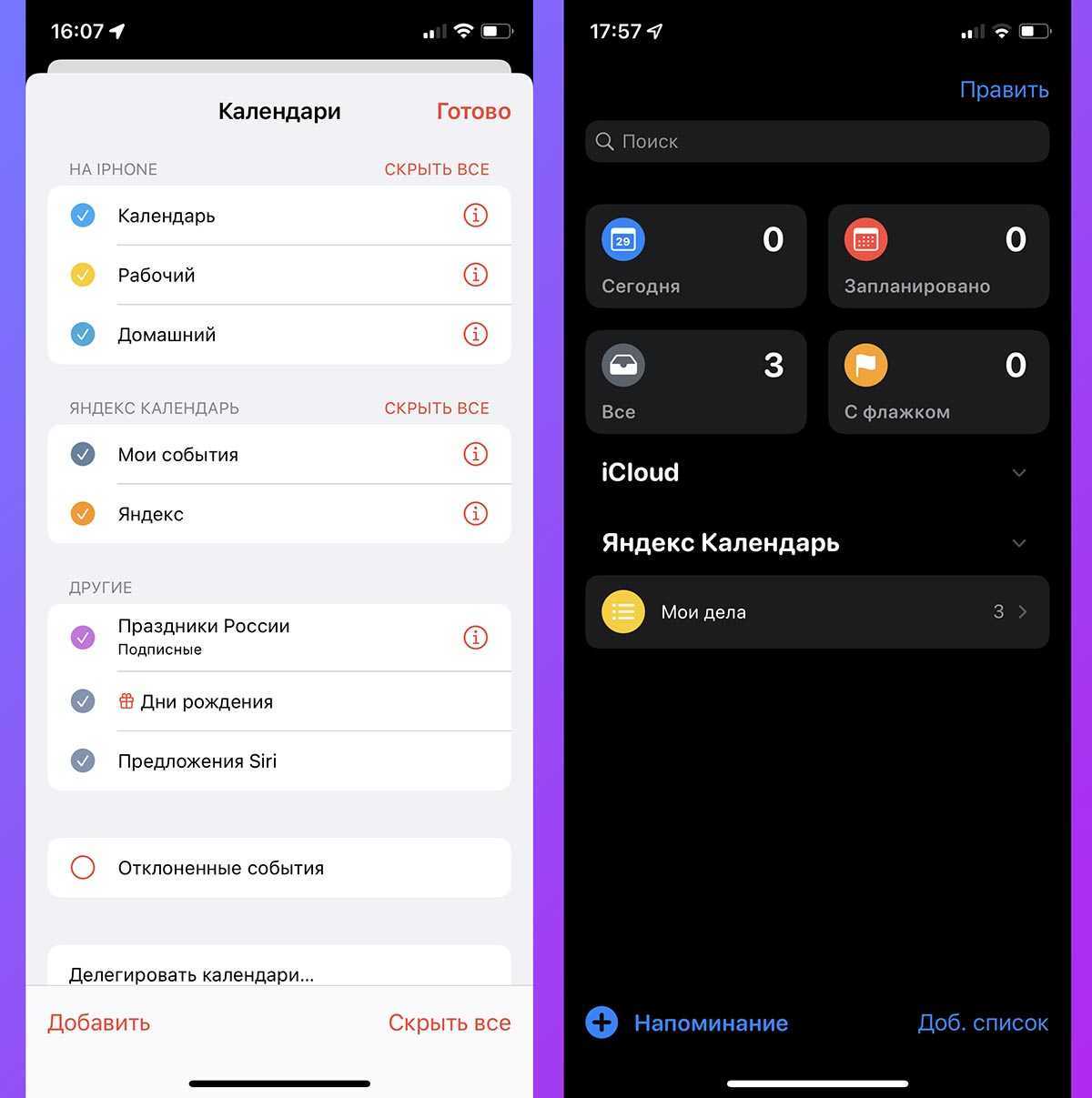Viewport: 1092px width, 1098px height.
Task: Hide all calendars in the Яндекс Календарь section
Action: tap(437, 408)
